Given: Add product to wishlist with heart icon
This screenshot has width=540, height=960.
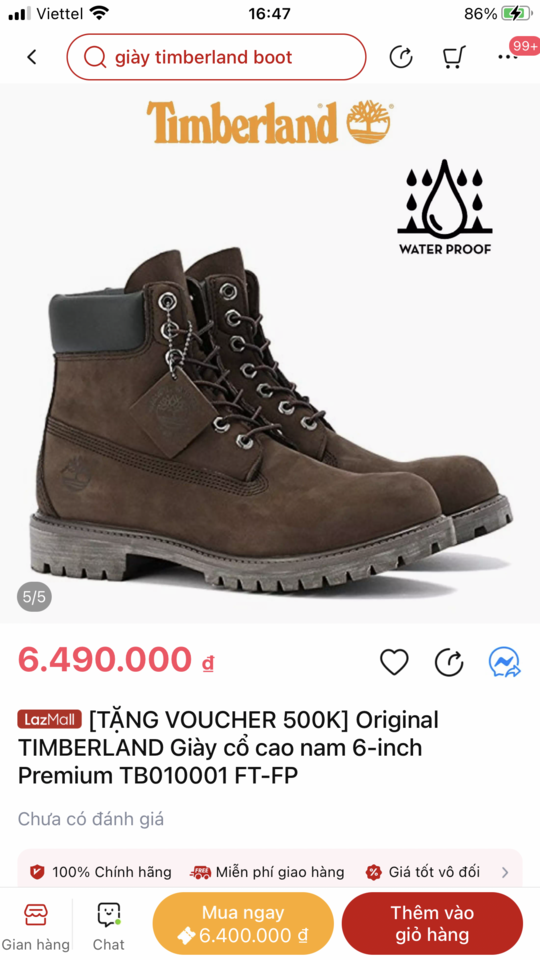Looking at the screenshot, I should click(394, 662).
